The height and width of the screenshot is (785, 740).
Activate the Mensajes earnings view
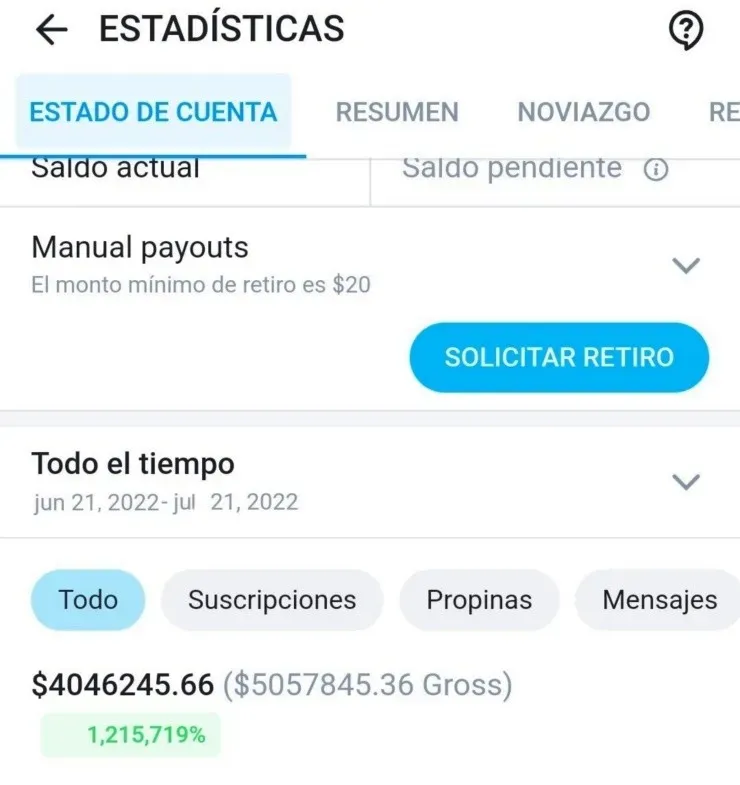(660, 600)
